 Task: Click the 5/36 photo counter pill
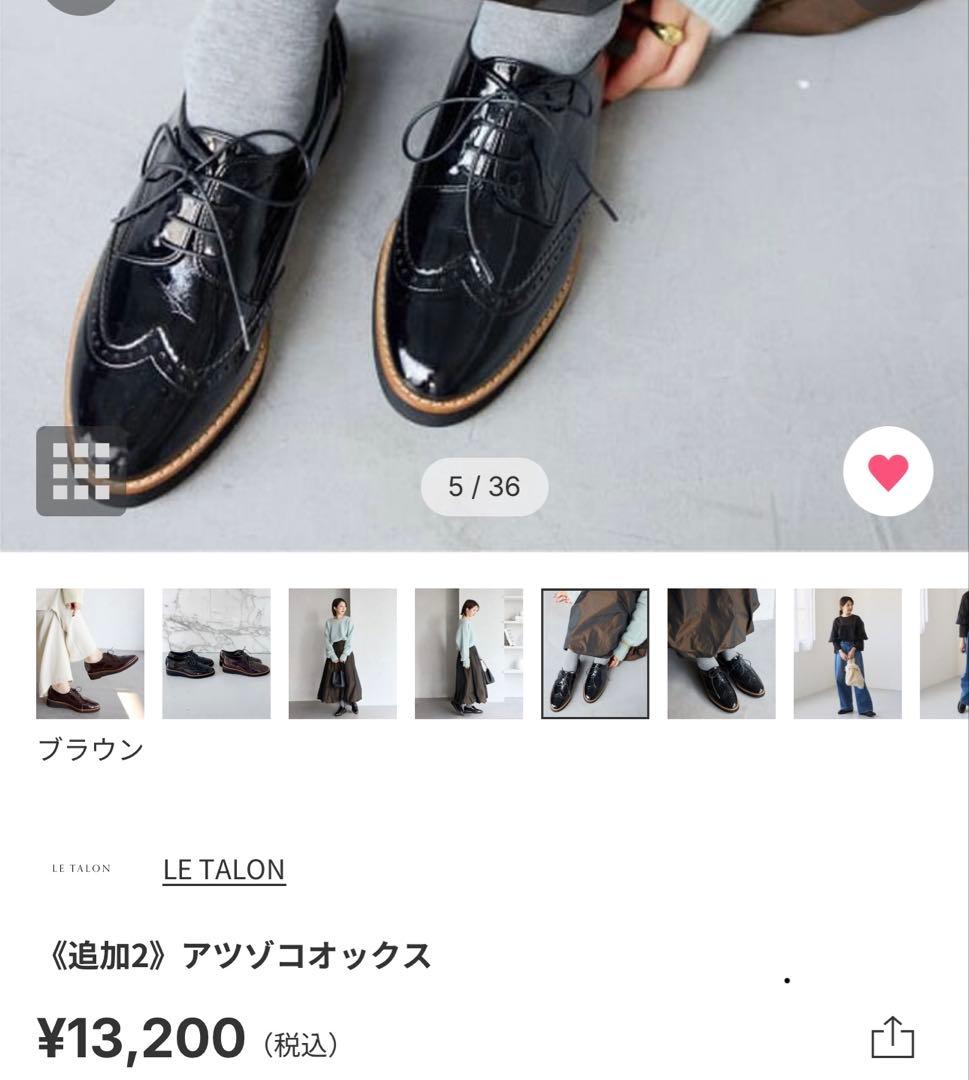(484, 485)
